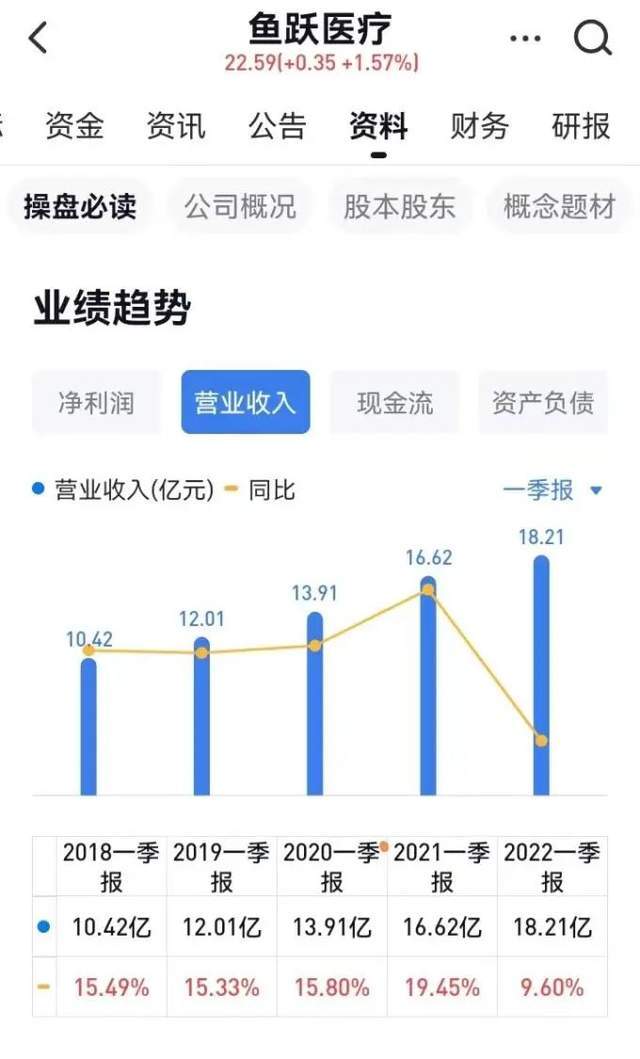Show the 净利润 trend chart
640x1059 pixels.
click(97, 403)
